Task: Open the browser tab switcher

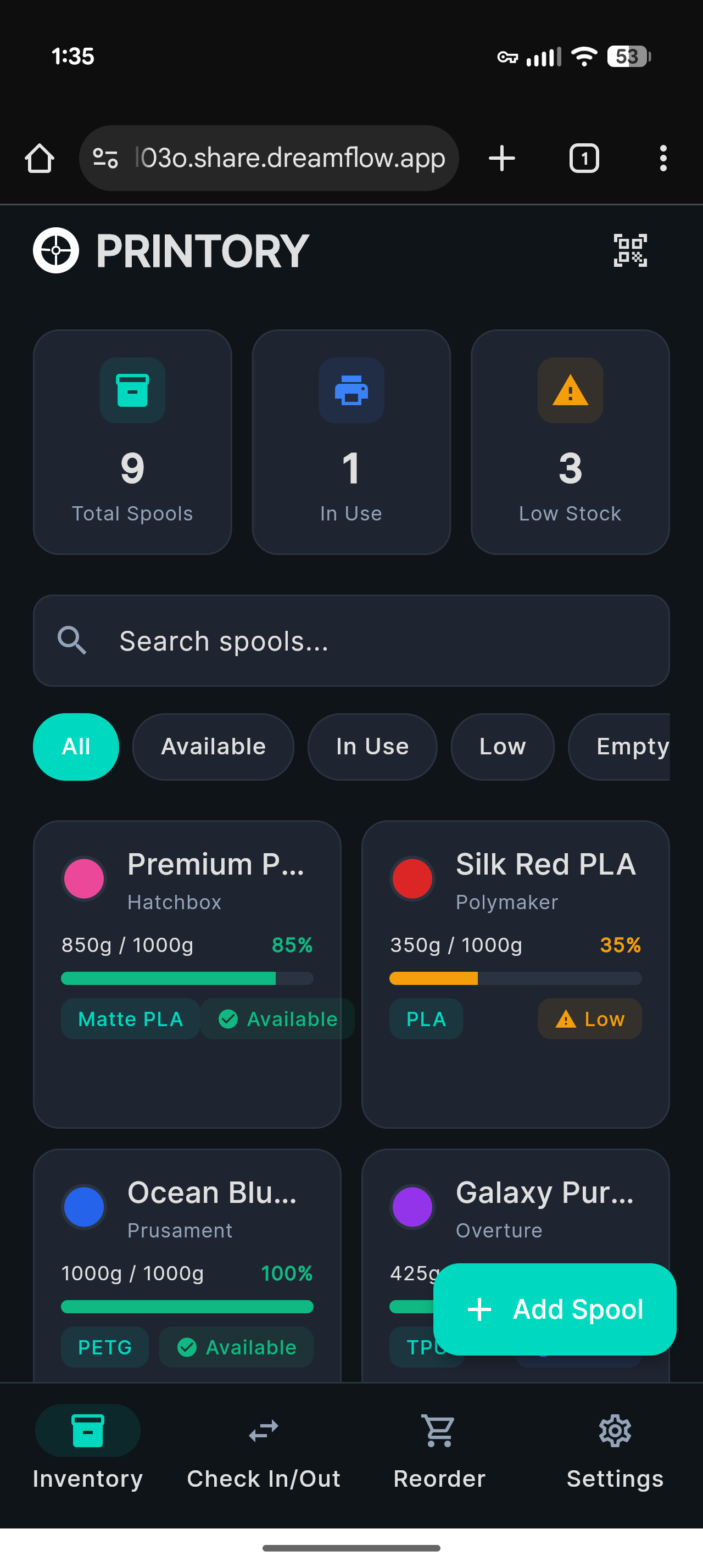Action: click(584, 158)
